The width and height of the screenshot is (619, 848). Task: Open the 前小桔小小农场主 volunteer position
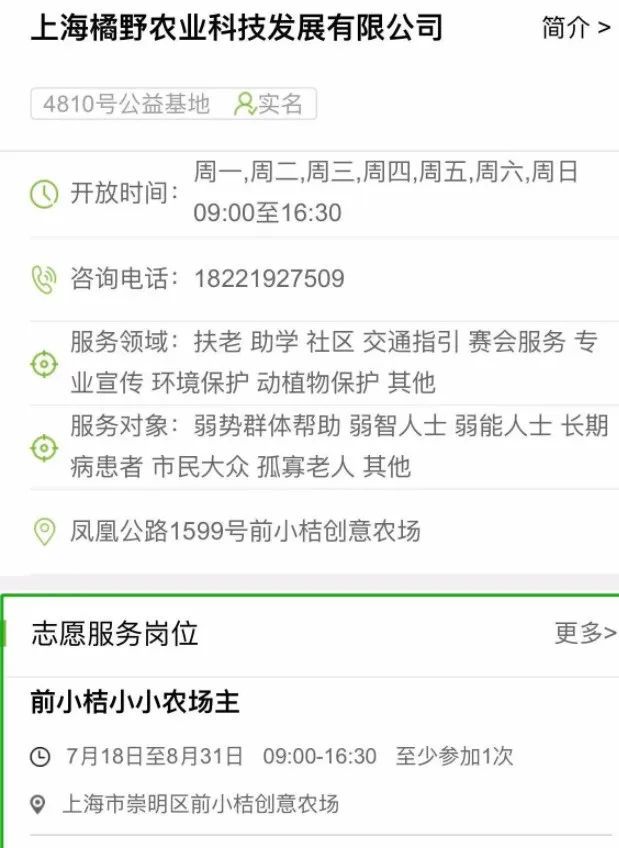point(135,703)
